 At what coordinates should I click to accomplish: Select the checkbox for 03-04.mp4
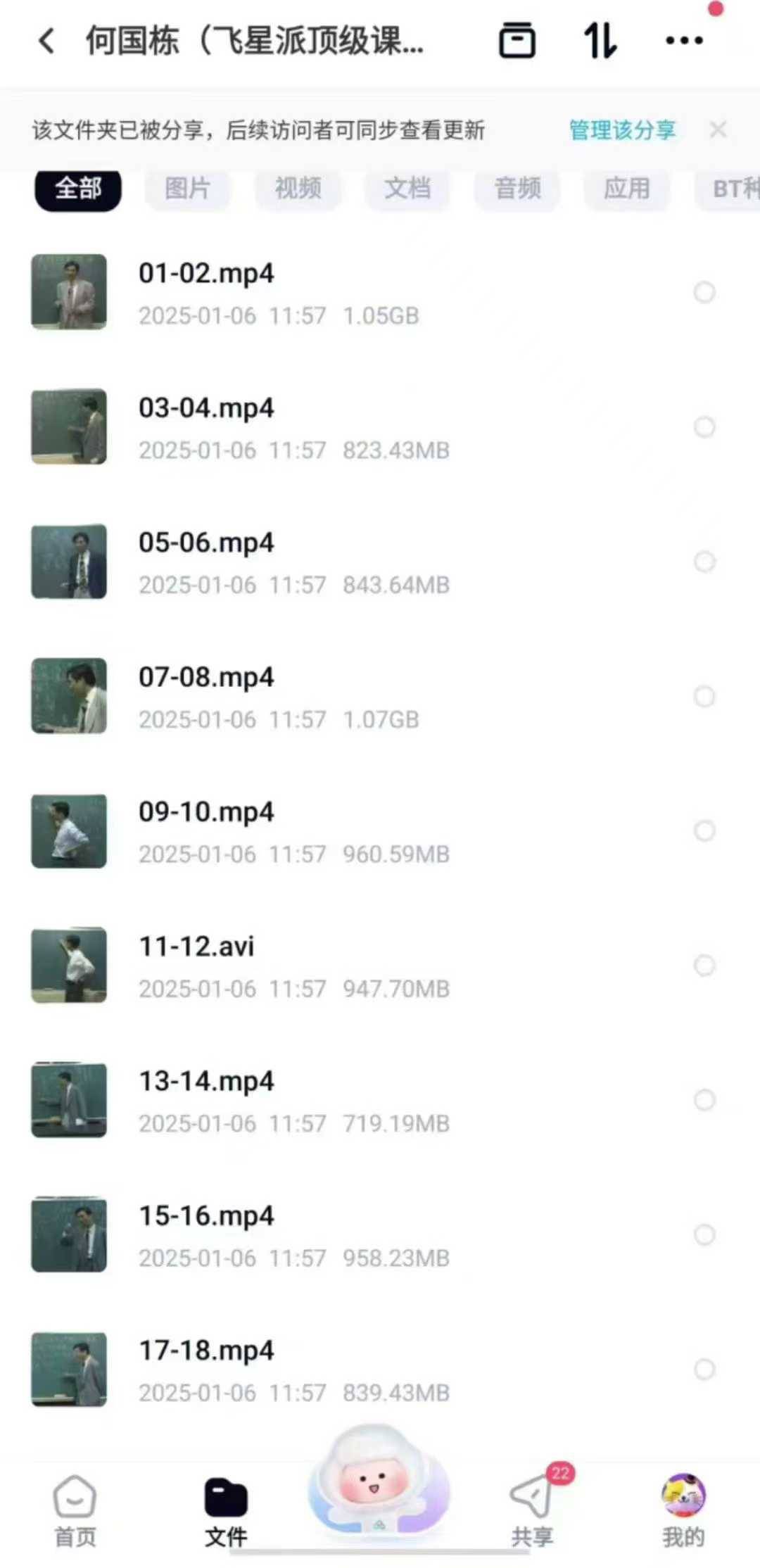704,426
